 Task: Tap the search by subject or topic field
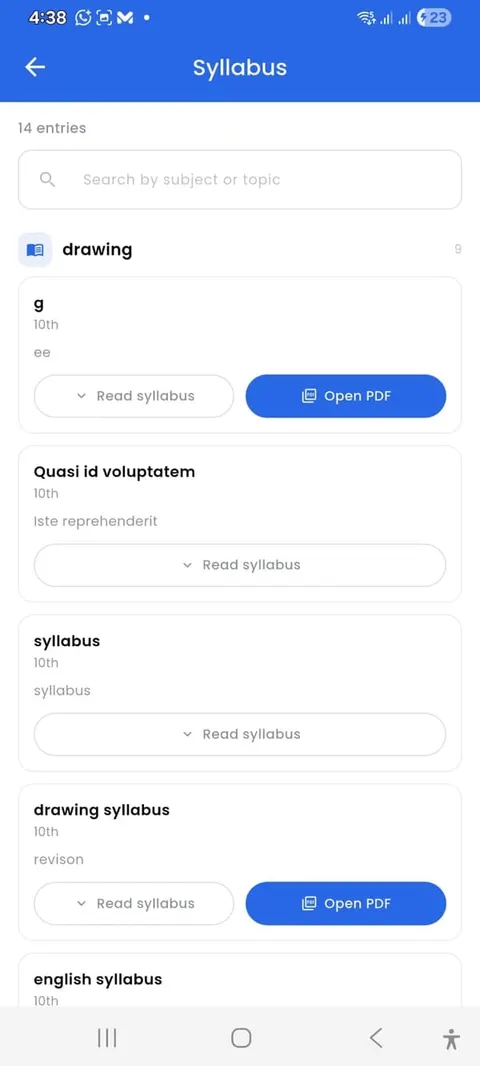240,179
